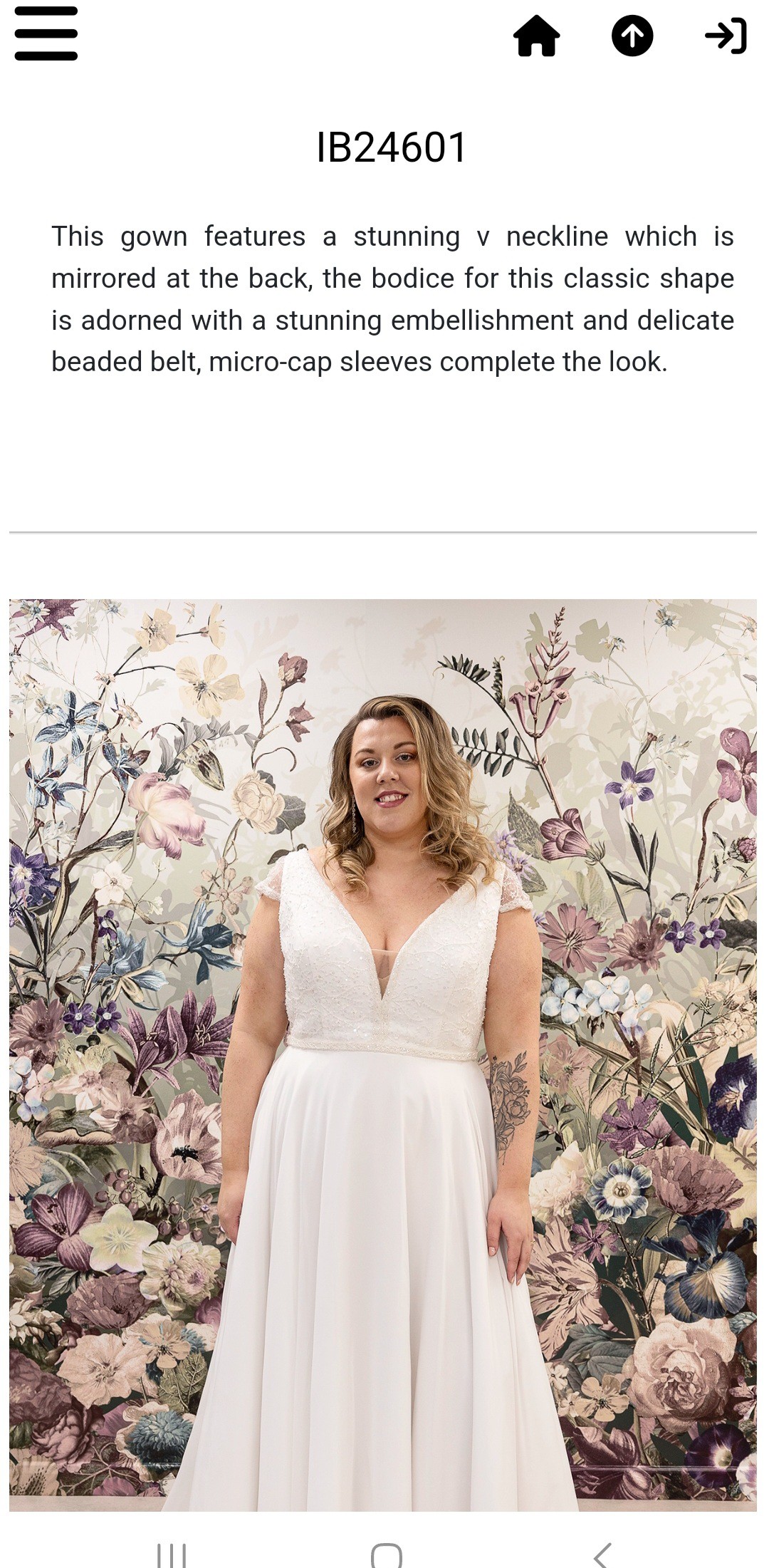769x1568 pixels.
Task: Tap the login arrow icon
Action: click(726, 36)
